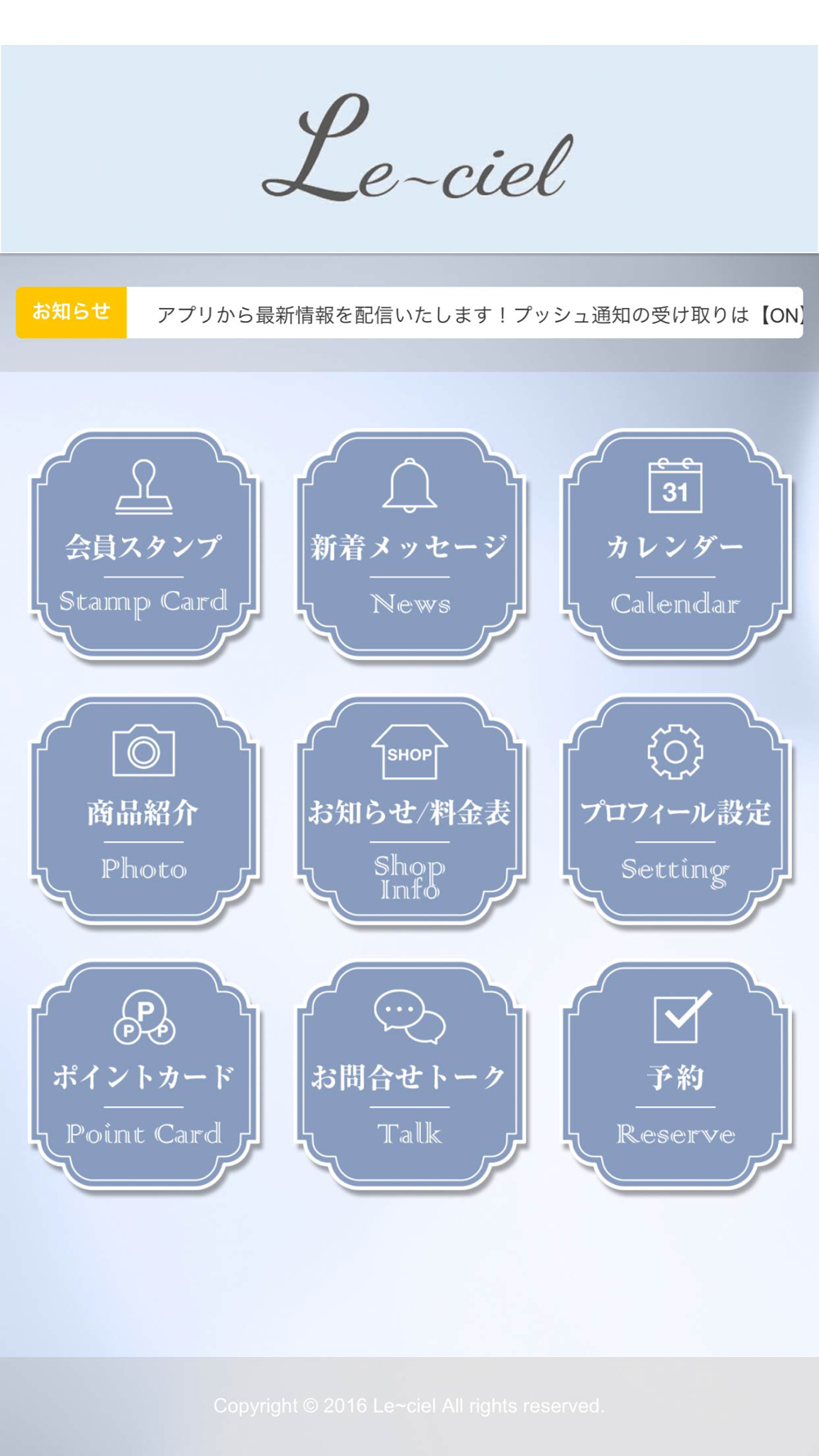Open the Calendar tile
The height and width of the screenshot is (1456, 819).
[x=676, y=545]
